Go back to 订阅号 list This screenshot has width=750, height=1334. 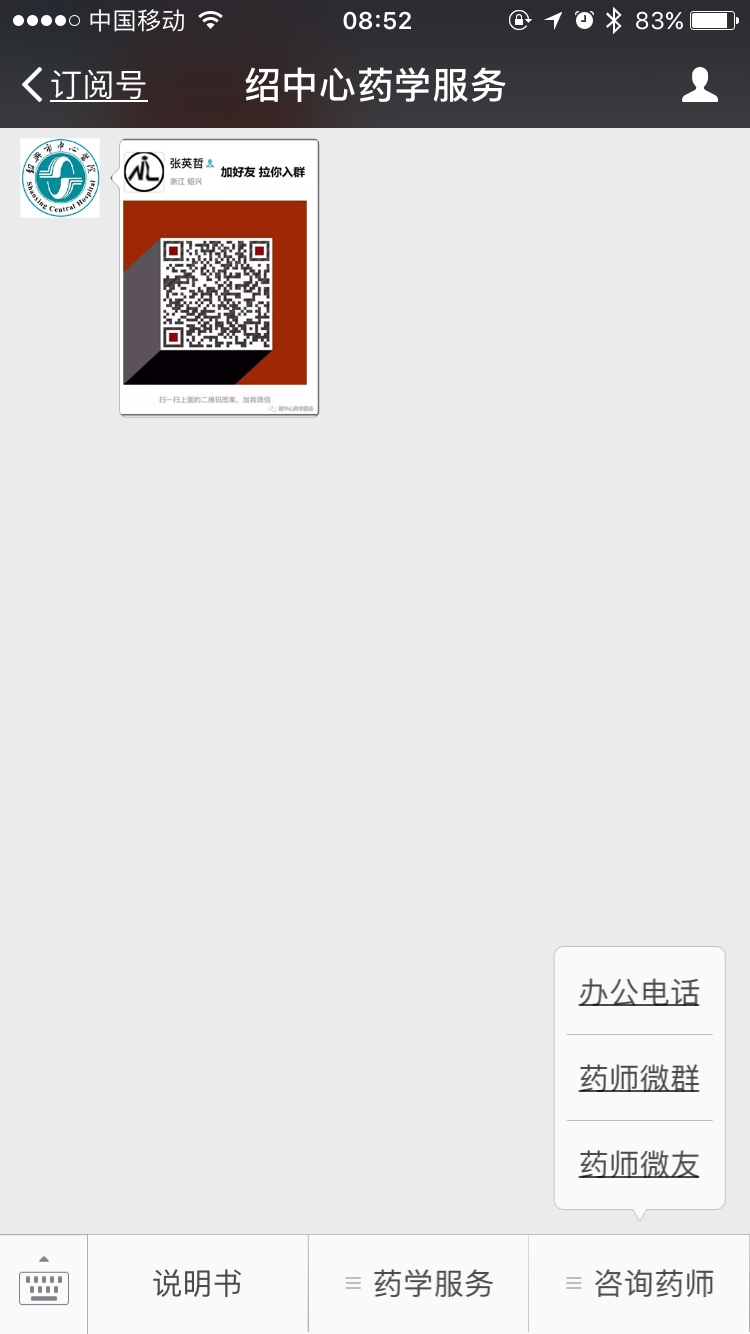tap(85, 86)
